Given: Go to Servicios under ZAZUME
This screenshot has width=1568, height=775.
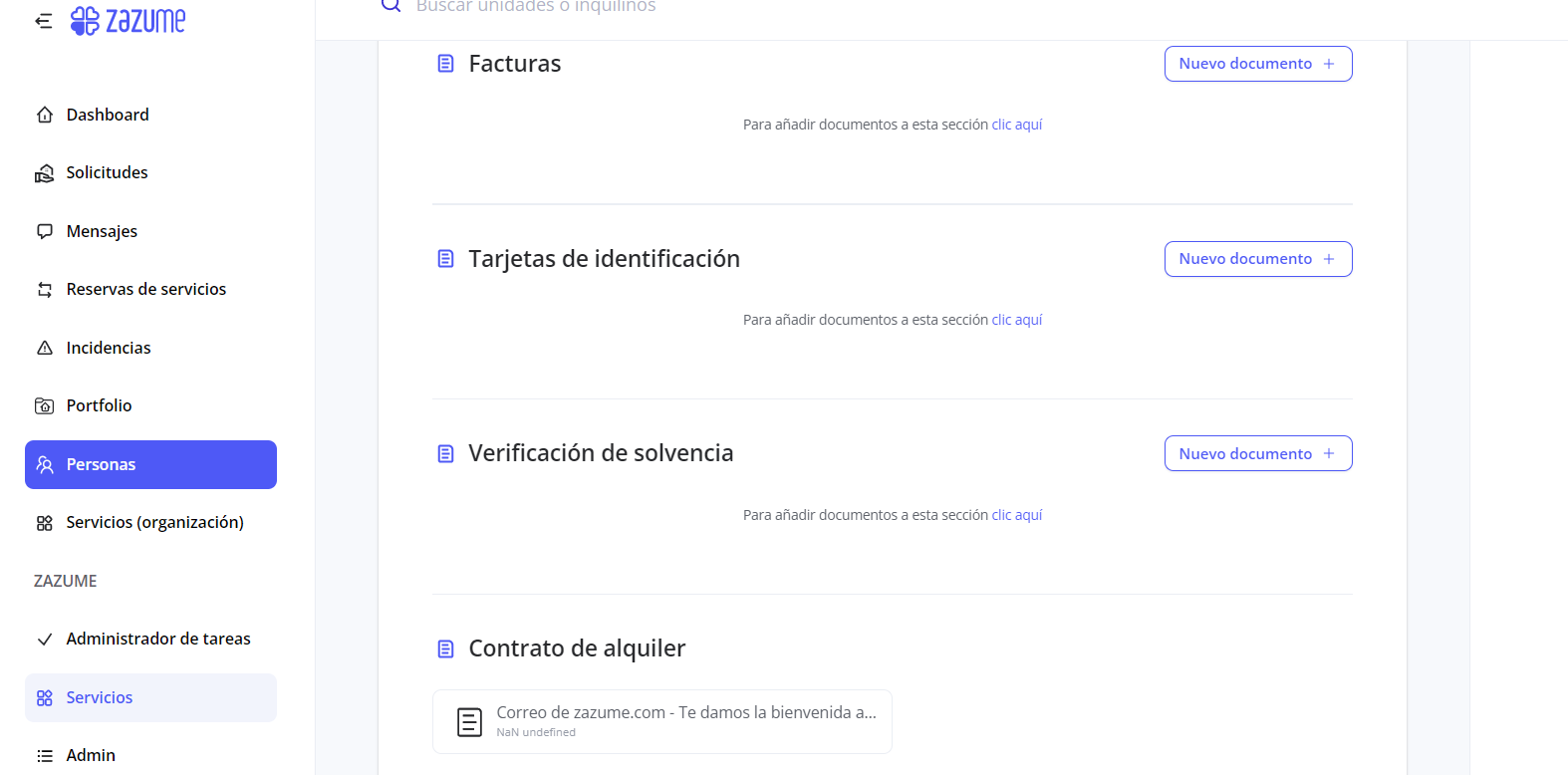Looking at the screenshot, I should [x=150, y=697].
